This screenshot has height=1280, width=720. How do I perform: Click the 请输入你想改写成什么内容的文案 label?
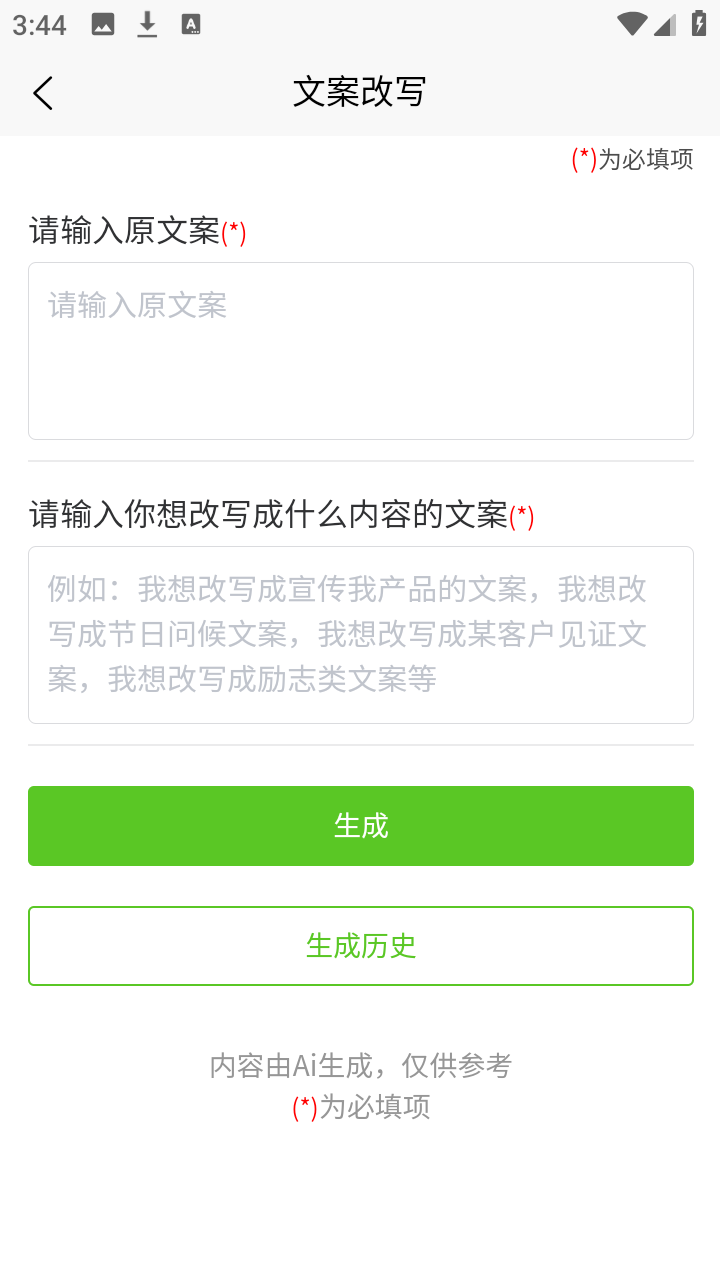click(x=266, y=516)
